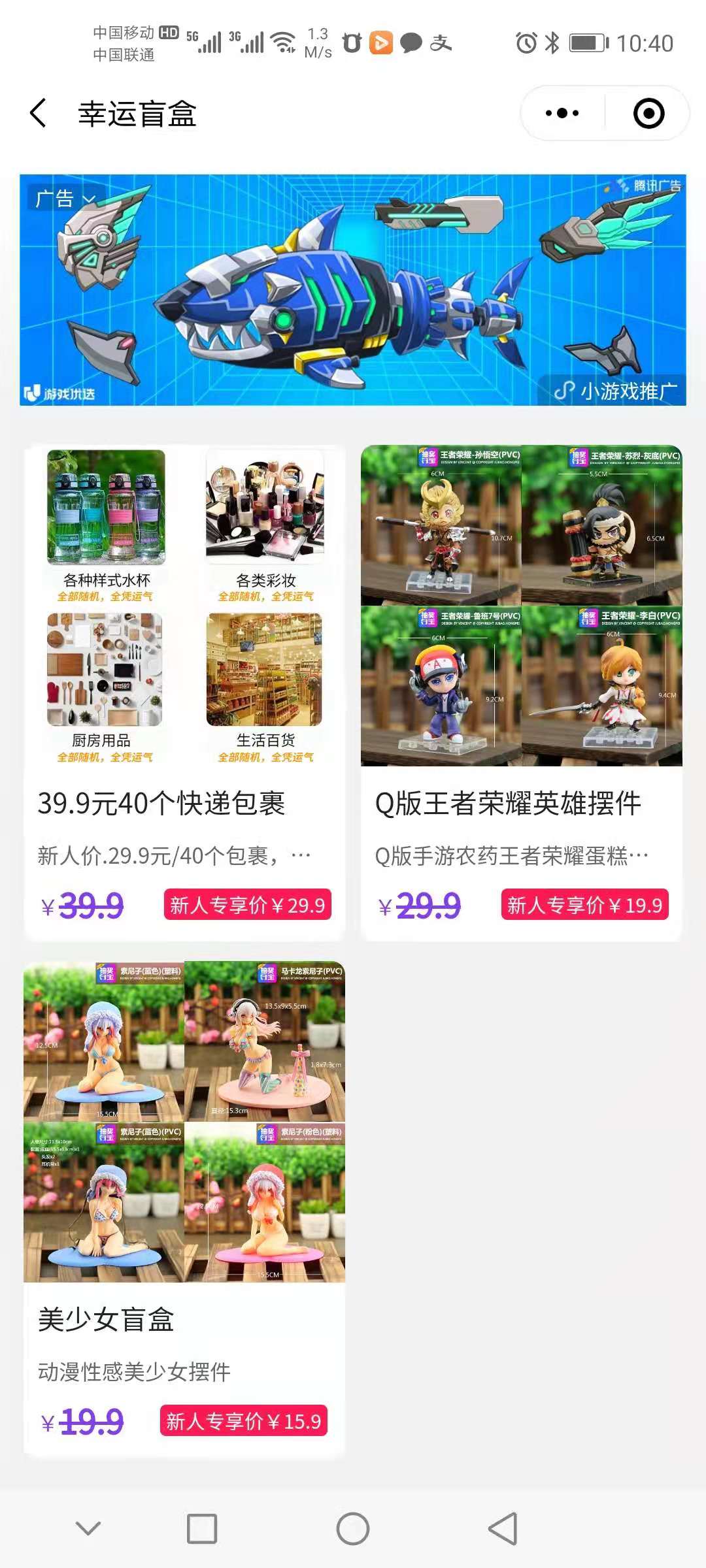Expand the 广告 dropdown on banner
This screenshot has height=1568, width=706.
tap(65, 198)
